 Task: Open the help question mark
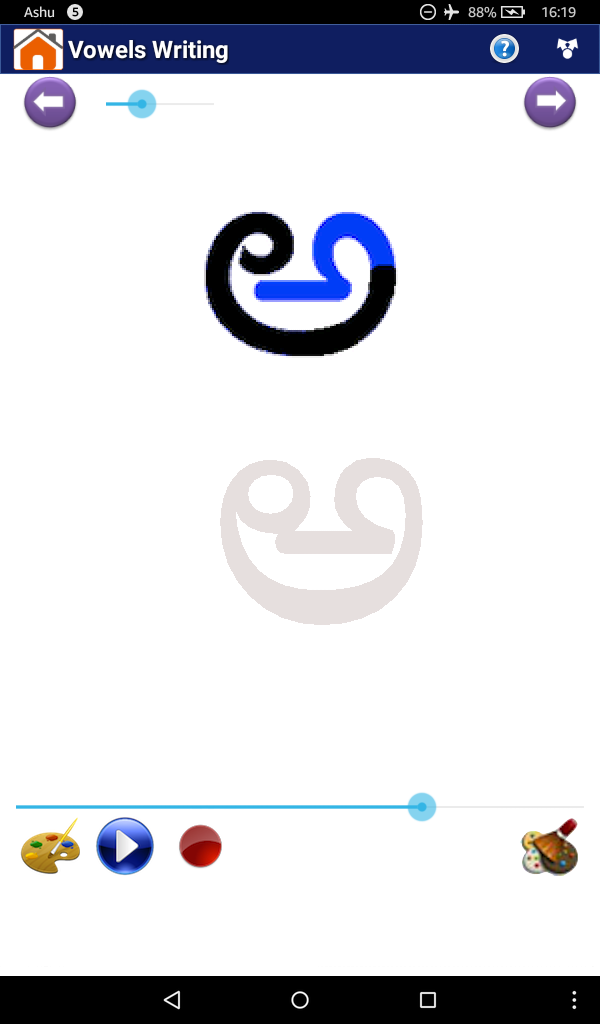pyautogui.click(x=504, y=49)
